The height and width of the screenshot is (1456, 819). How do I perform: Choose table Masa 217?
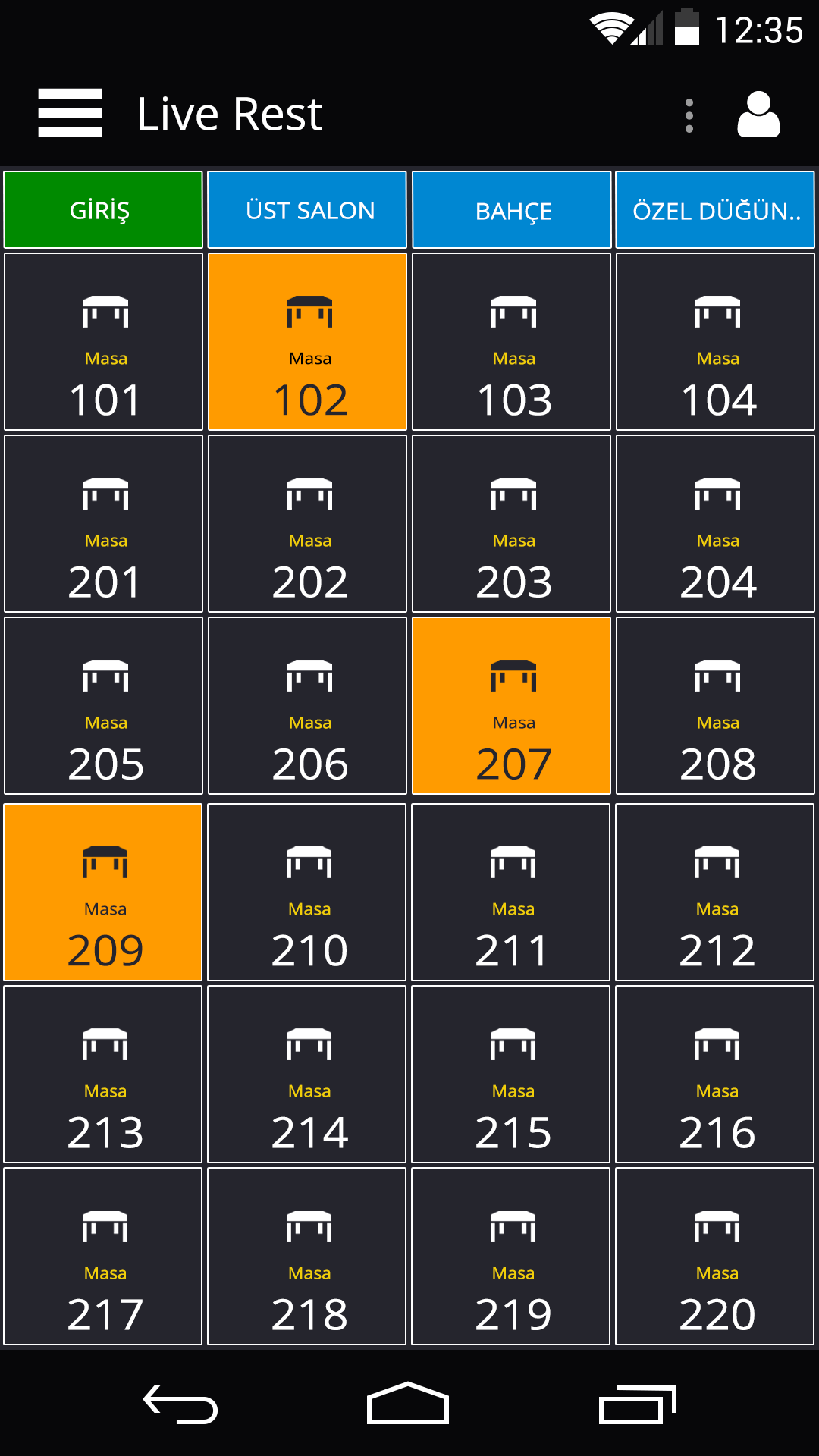coord(103,1257)
